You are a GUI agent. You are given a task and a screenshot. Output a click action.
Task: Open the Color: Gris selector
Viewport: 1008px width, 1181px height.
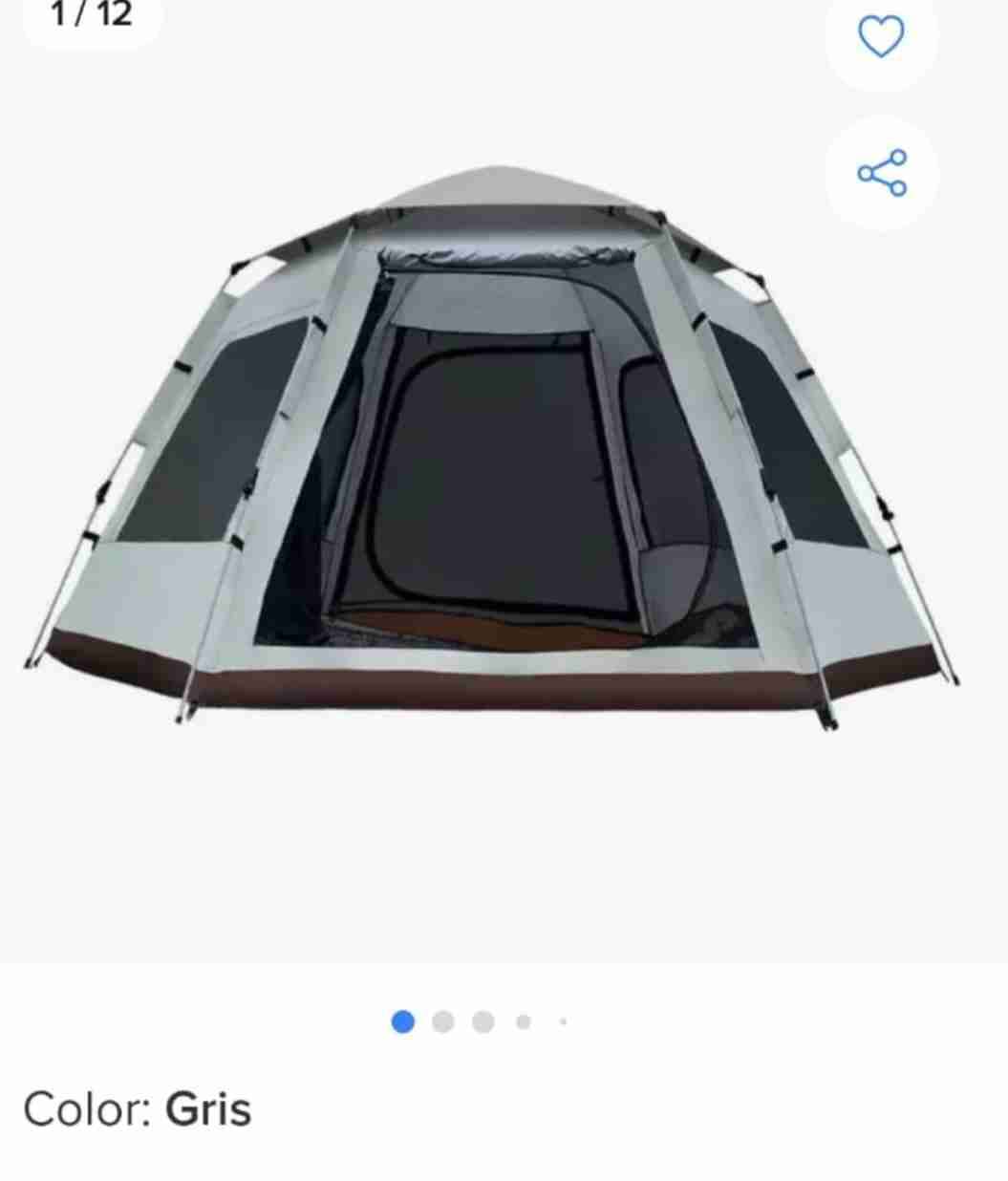click(x=138, y=1108)
